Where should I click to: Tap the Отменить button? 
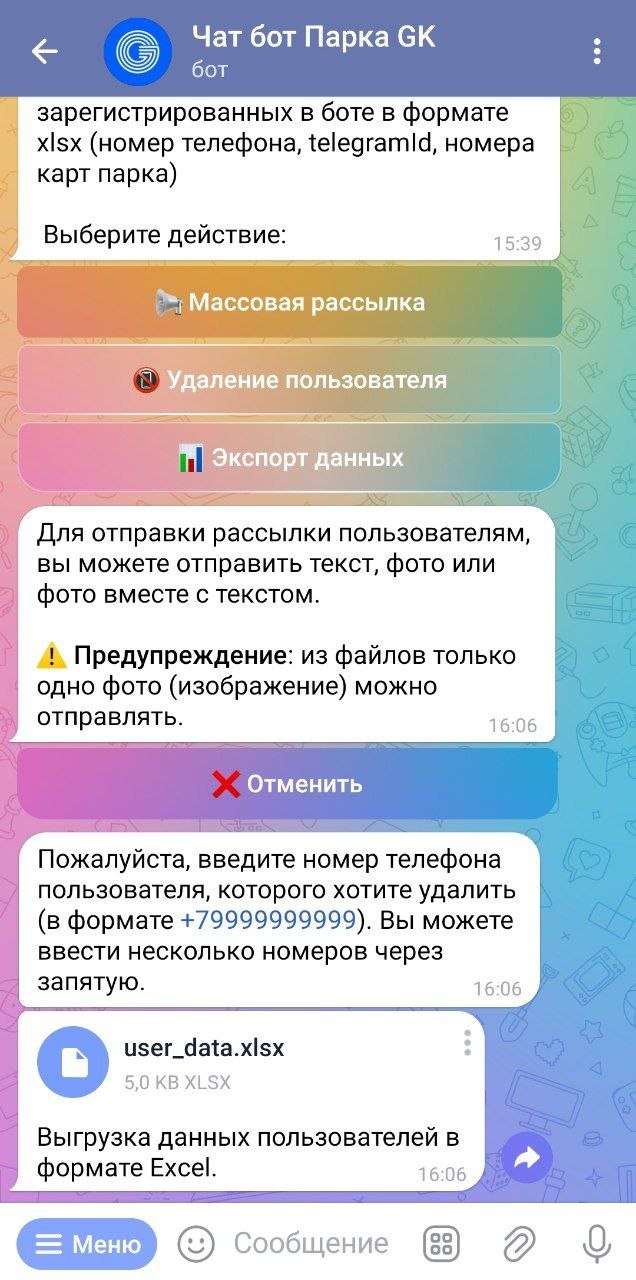pos(287,784)
